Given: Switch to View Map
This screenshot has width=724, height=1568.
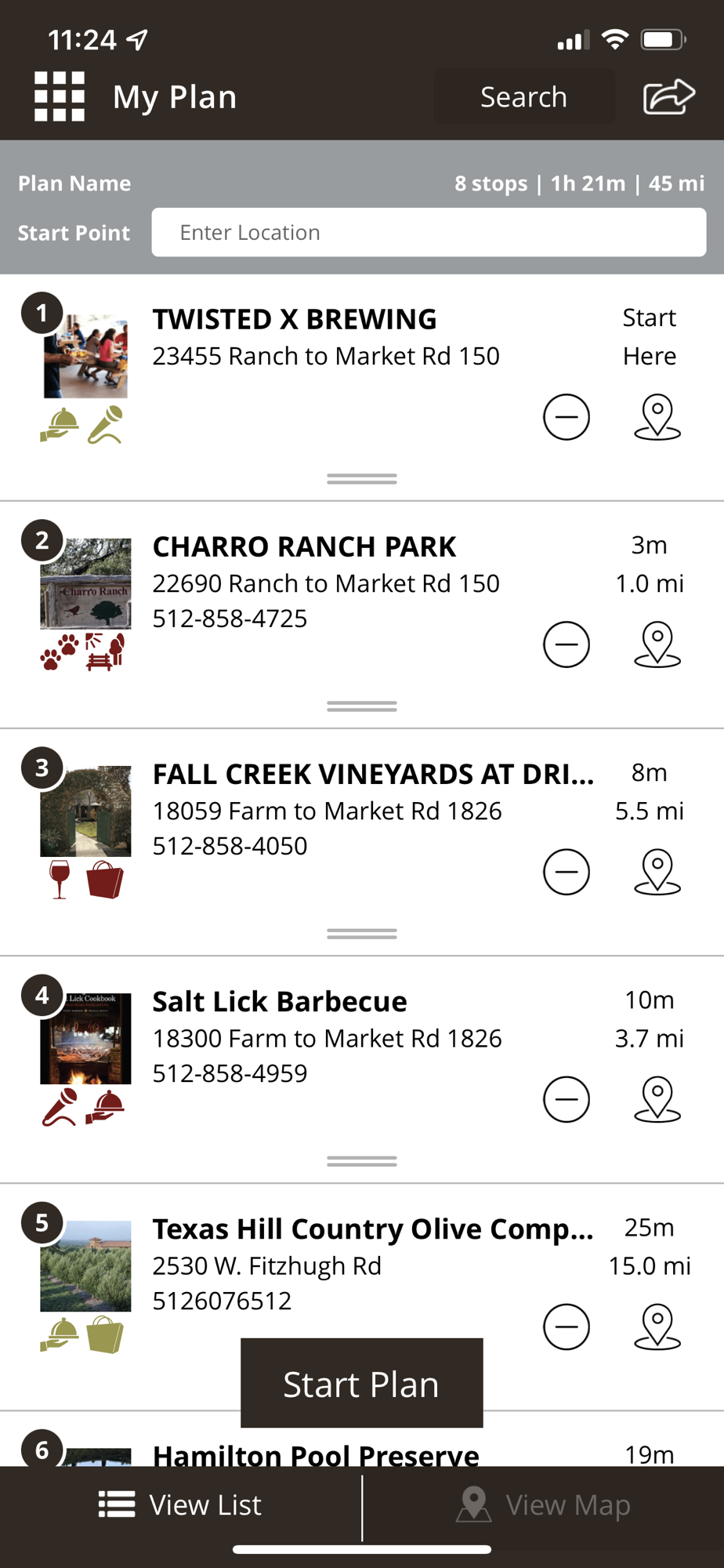Looking at the screenshot, I should tap(544, 1505).
